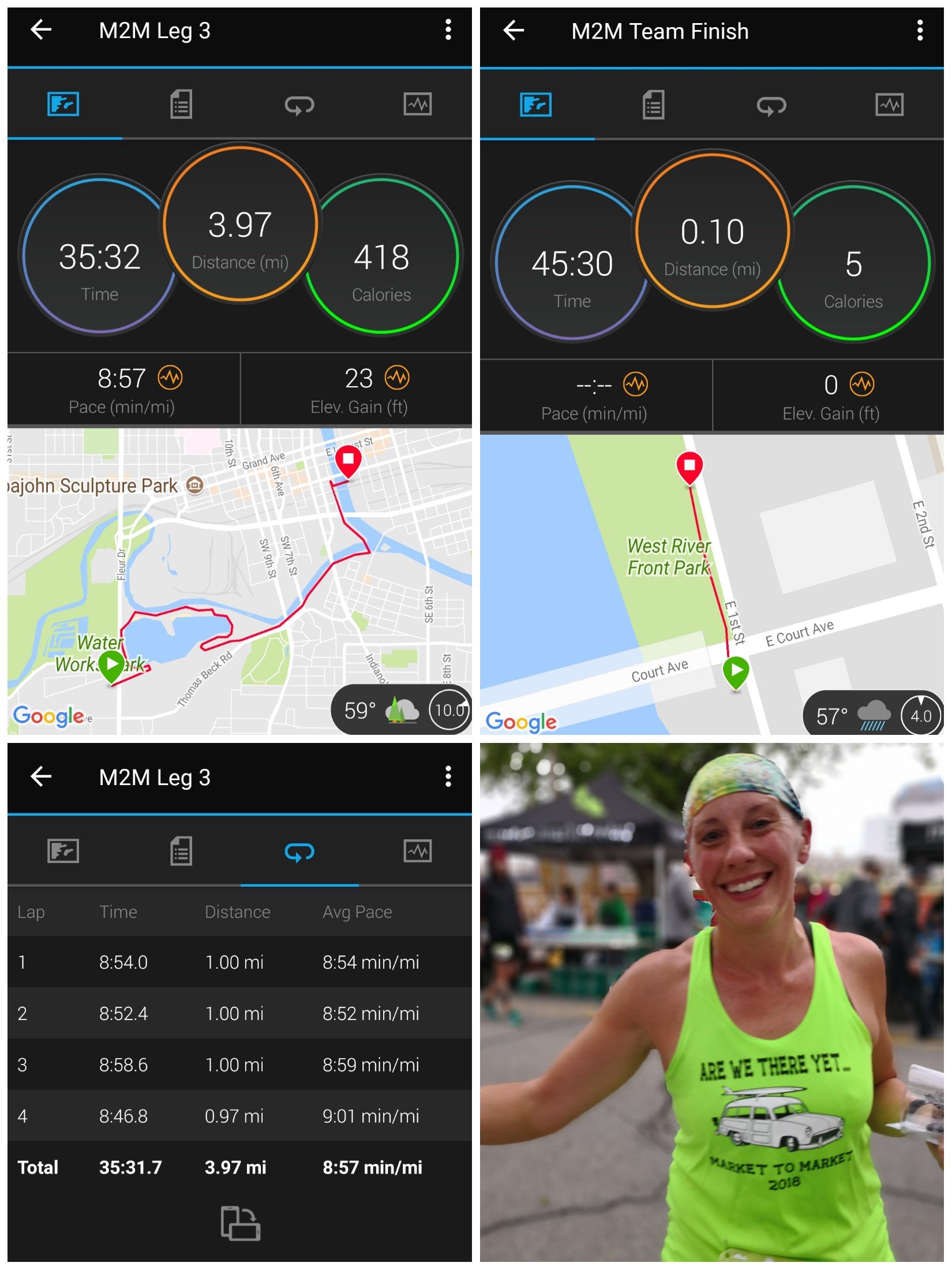Select the charts/graph view icon
Viewport: 952px width, 1270px height.
point(417,104)
